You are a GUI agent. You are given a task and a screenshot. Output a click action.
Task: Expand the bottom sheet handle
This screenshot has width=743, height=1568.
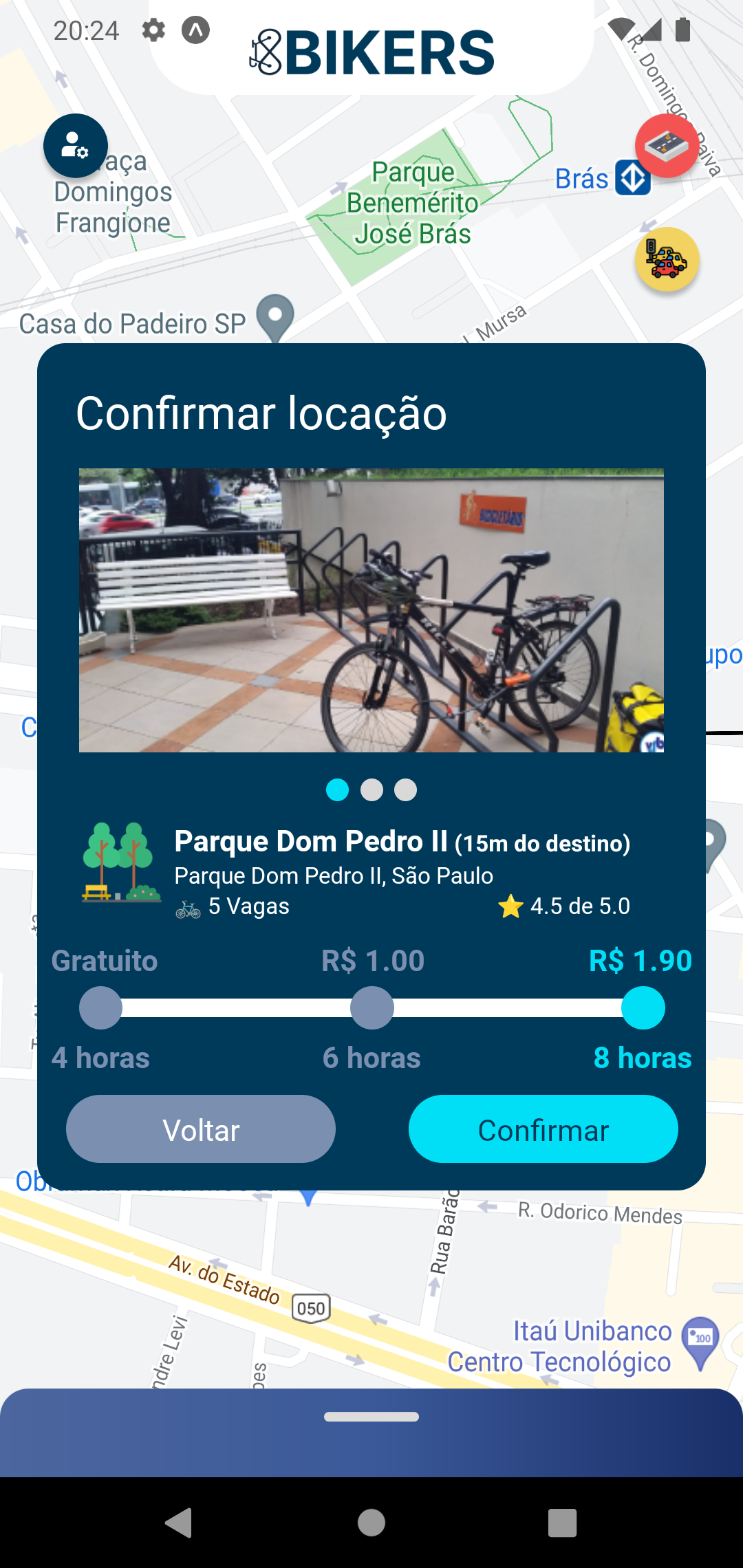pyautogui.click(x=371, y=1417)
